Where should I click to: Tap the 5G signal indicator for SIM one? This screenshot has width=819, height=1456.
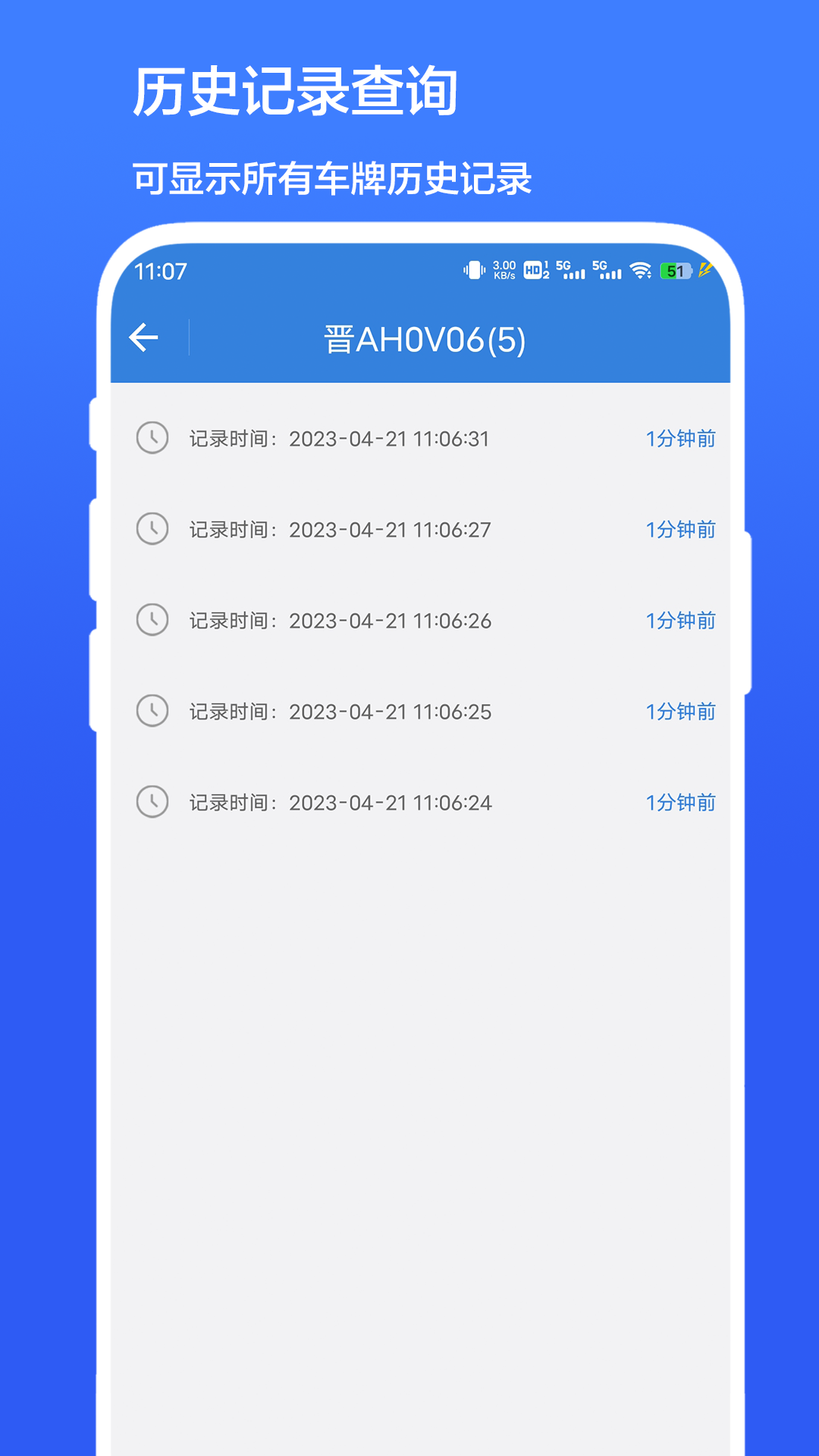tap(573, 271)
